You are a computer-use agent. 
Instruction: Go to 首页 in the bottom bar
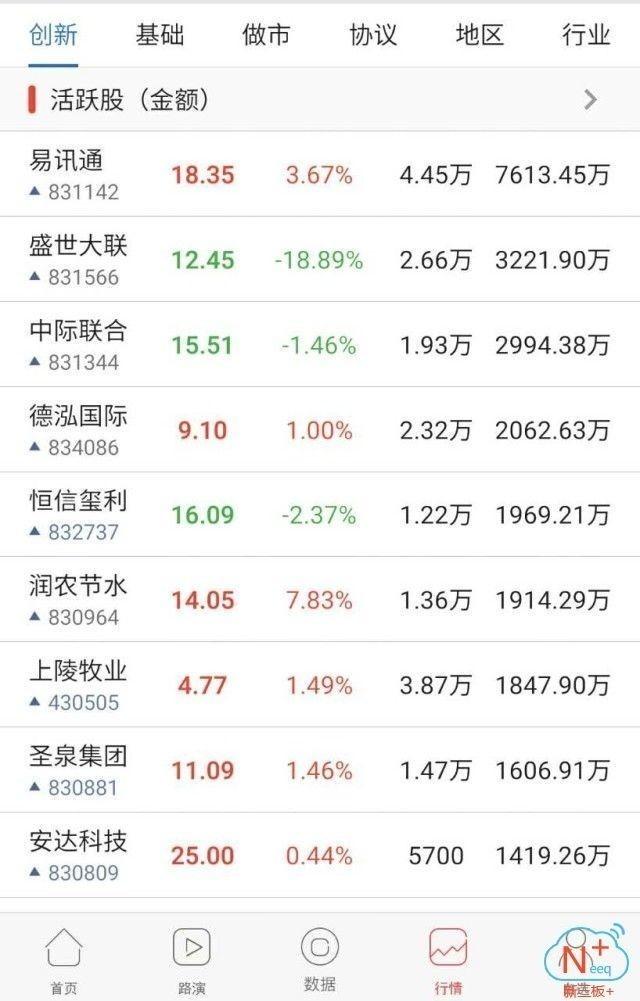tap(64, 958)
